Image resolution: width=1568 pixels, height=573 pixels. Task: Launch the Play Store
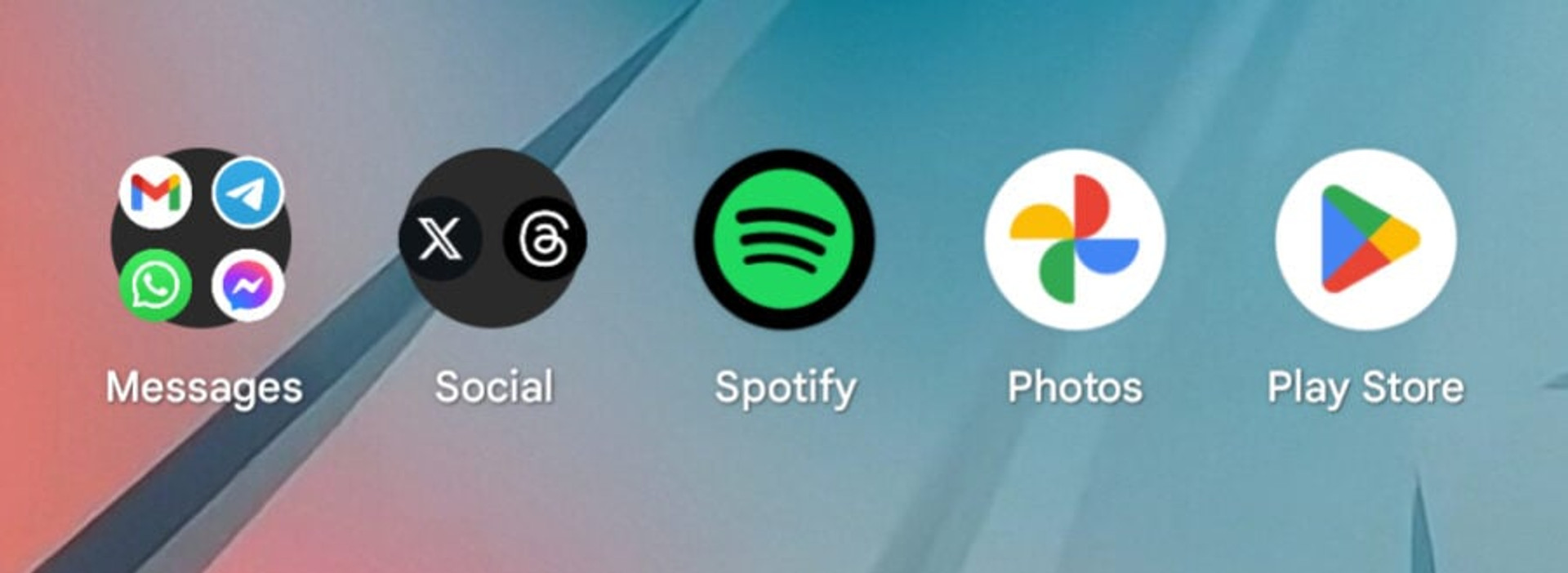tap(1365, 238)
